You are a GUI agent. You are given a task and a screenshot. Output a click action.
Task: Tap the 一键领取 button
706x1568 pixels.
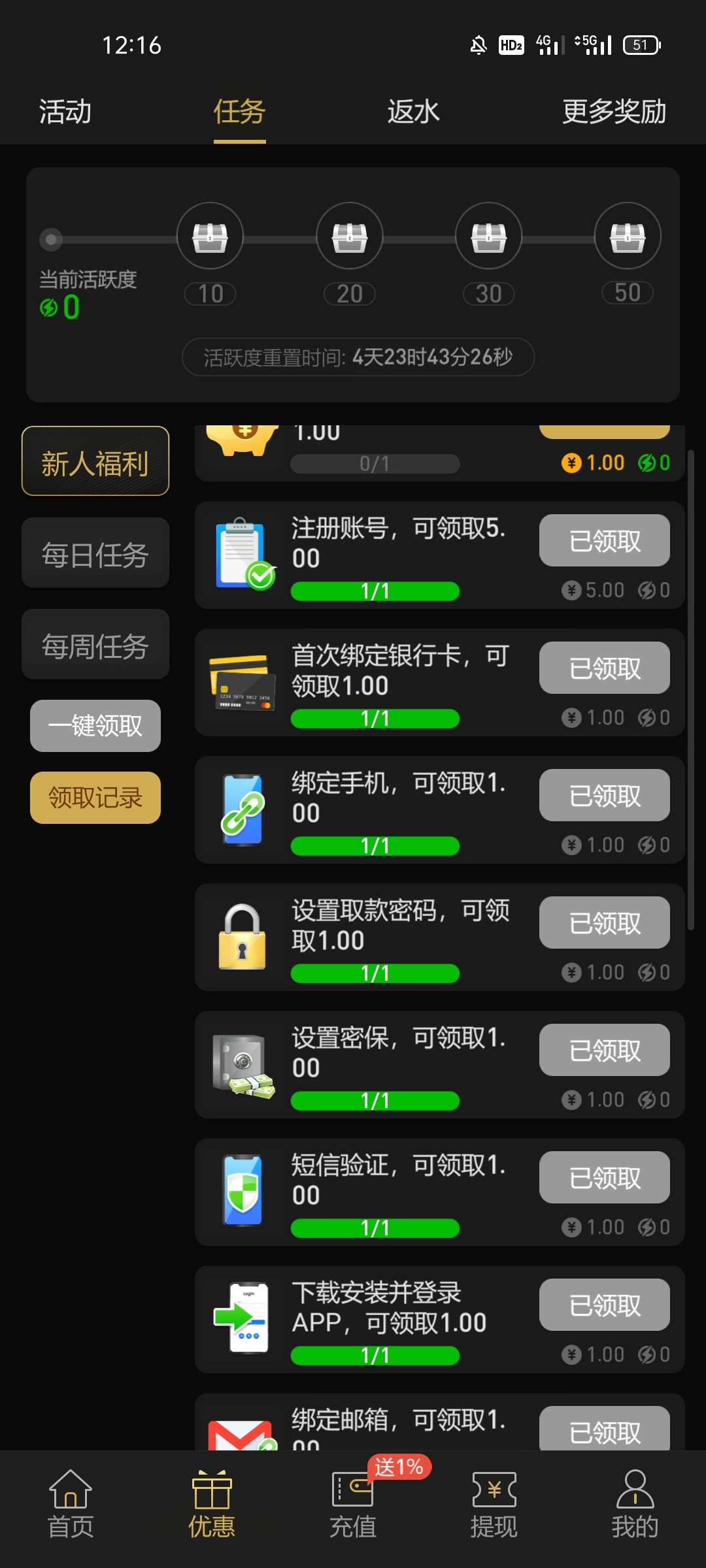tap(95, 726)
